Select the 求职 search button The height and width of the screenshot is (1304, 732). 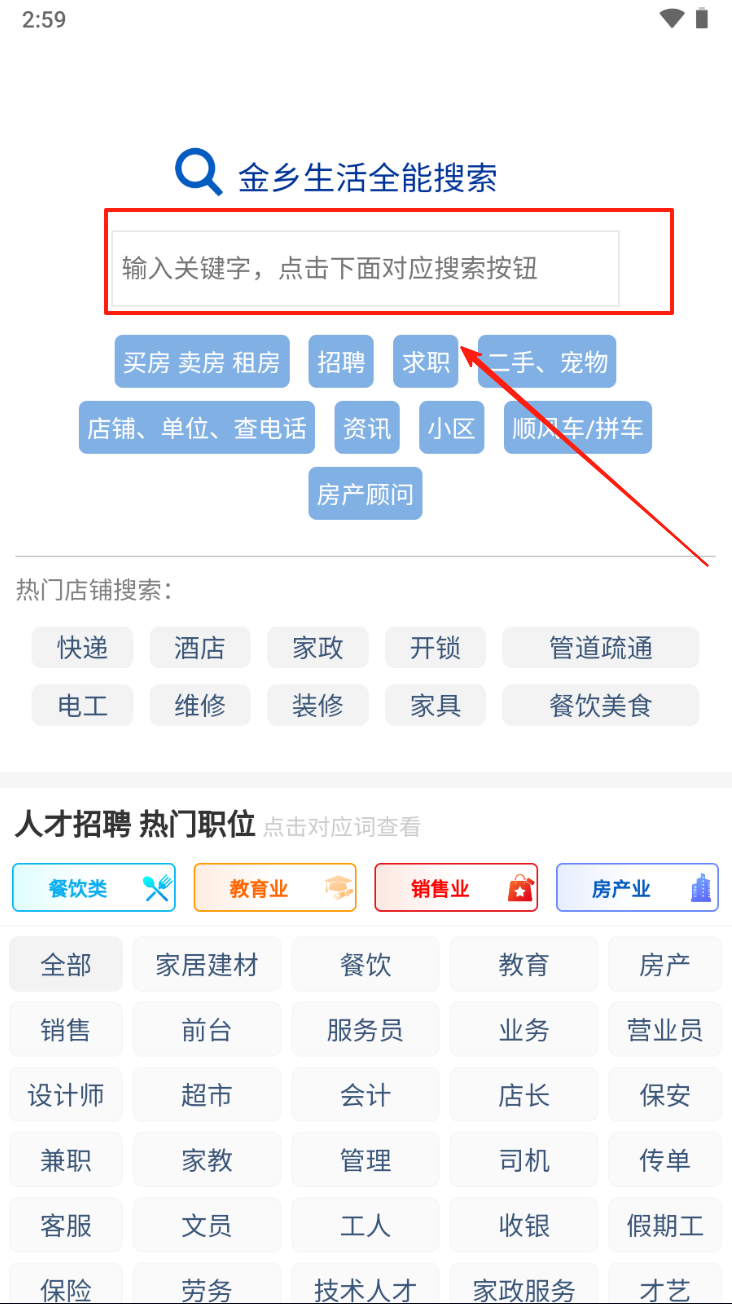click(426, 361)
